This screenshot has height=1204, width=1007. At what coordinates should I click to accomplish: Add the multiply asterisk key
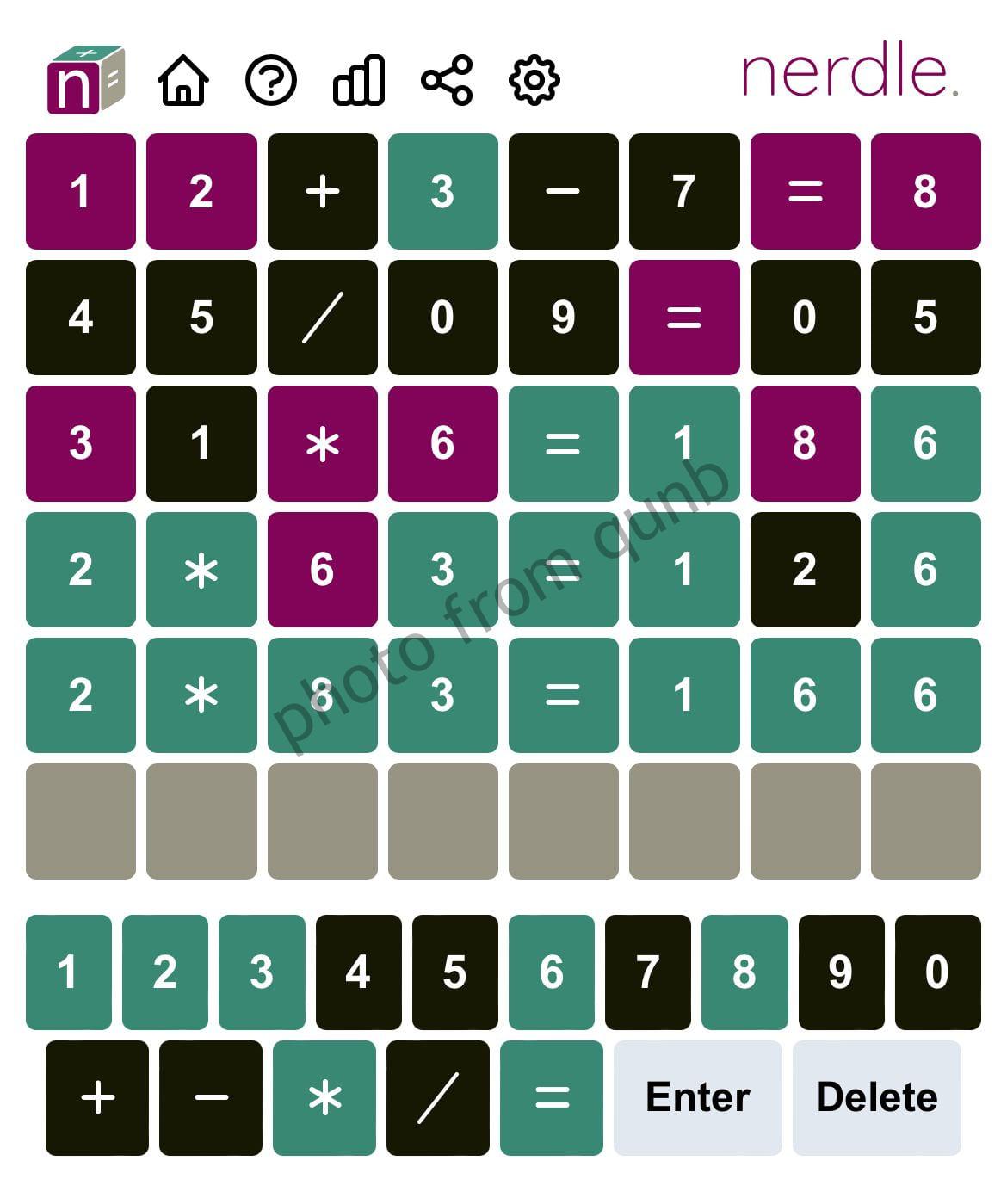click(x=324, y=1097)
